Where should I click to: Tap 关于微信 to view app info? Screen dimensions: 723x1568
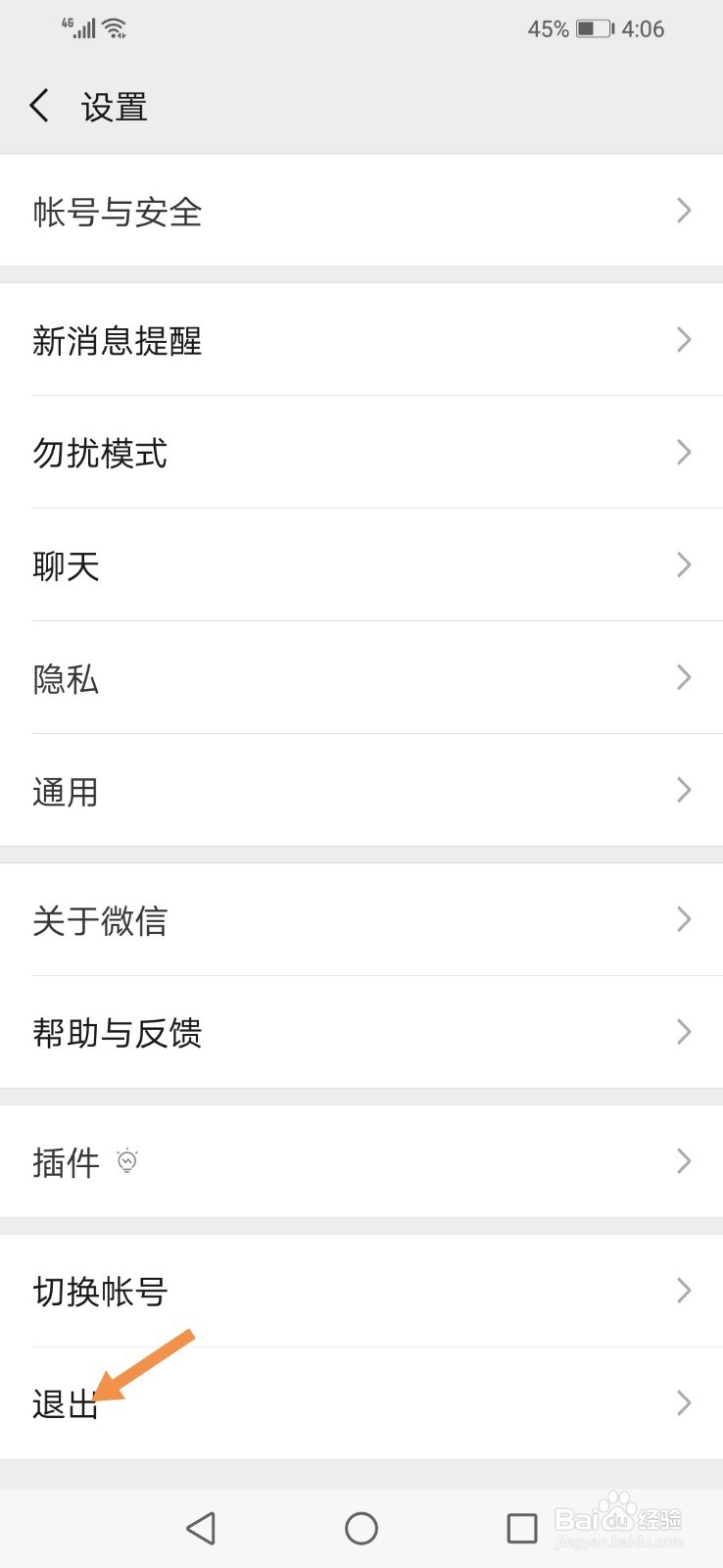point(361,920)
